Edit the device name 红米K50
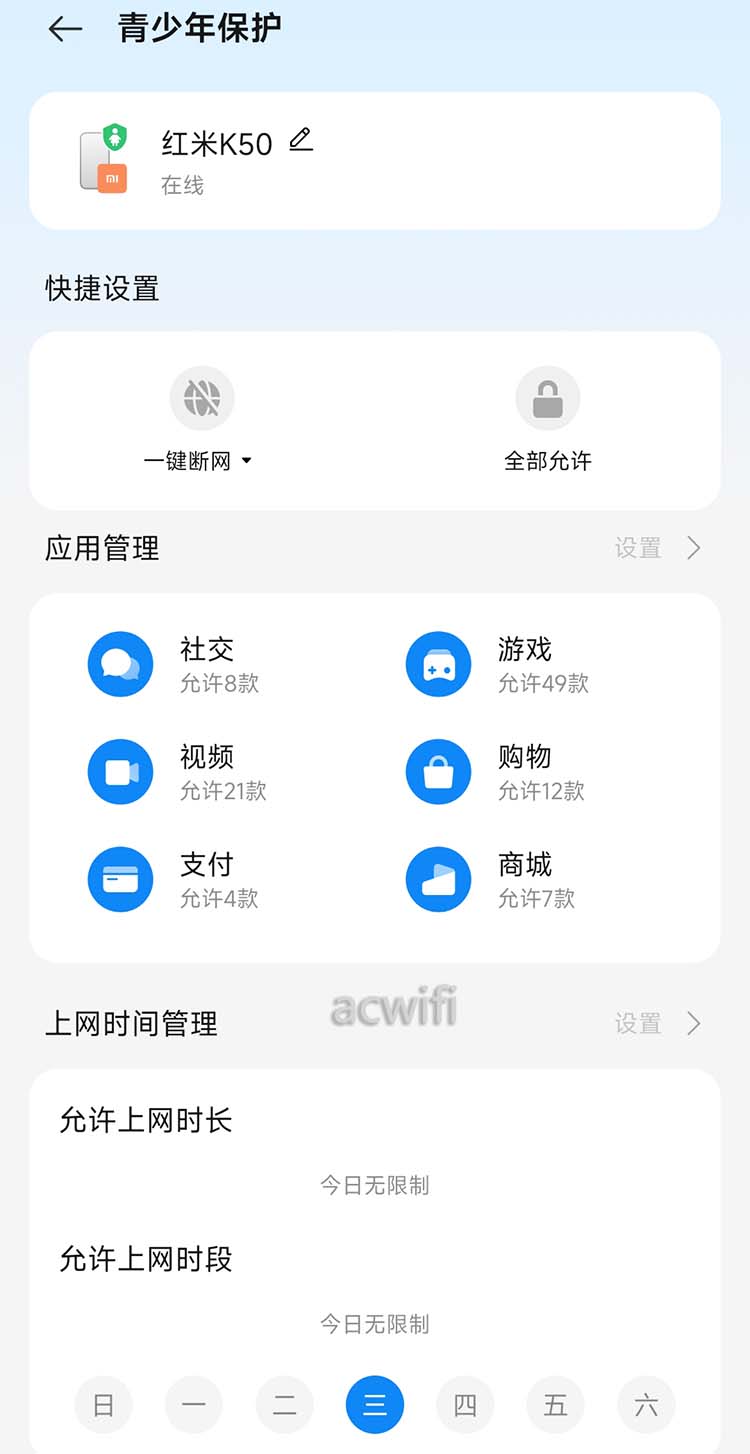This screenshot has width=750, height=1454. pos(301,141)
